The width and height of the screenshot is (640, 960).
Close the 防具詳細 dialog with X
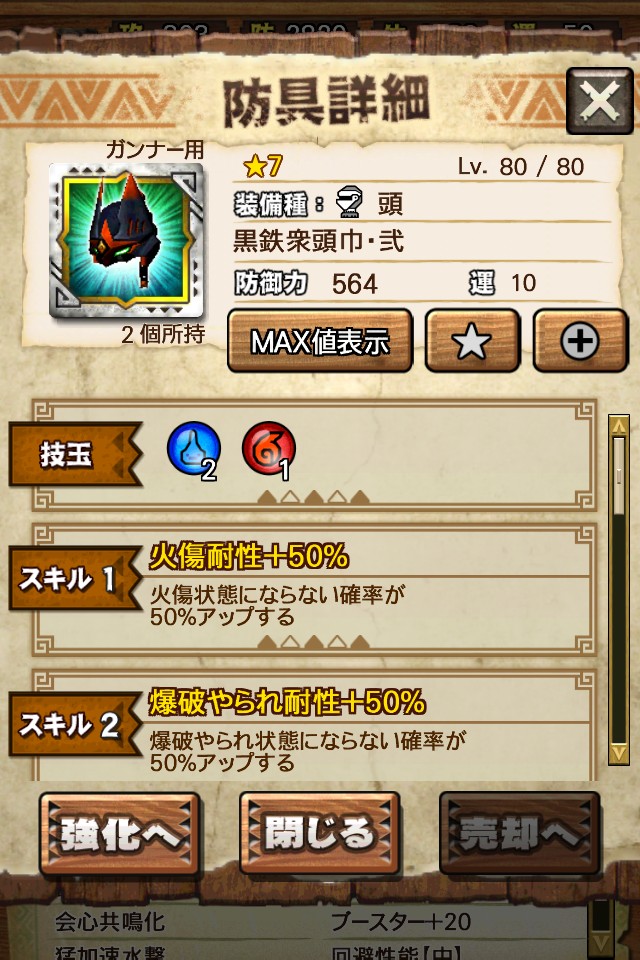click(599, 101)
